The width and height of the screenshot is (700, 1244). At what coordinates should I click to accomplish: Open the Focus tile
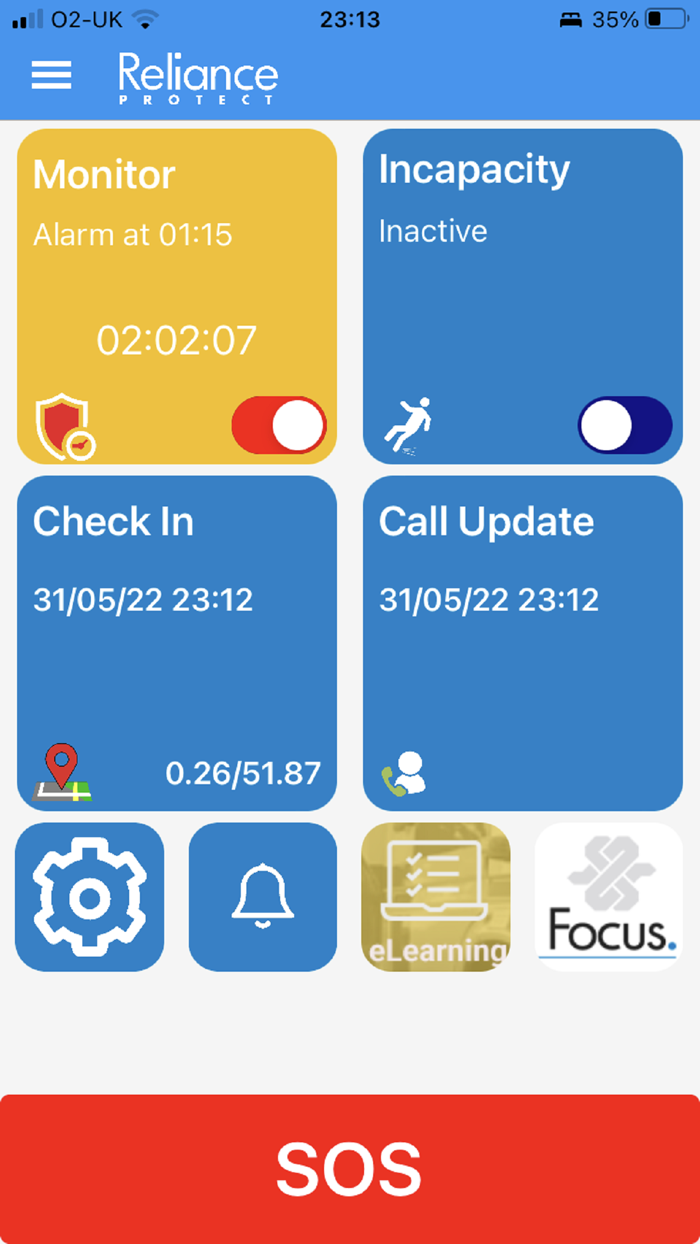tap(608, 897)
